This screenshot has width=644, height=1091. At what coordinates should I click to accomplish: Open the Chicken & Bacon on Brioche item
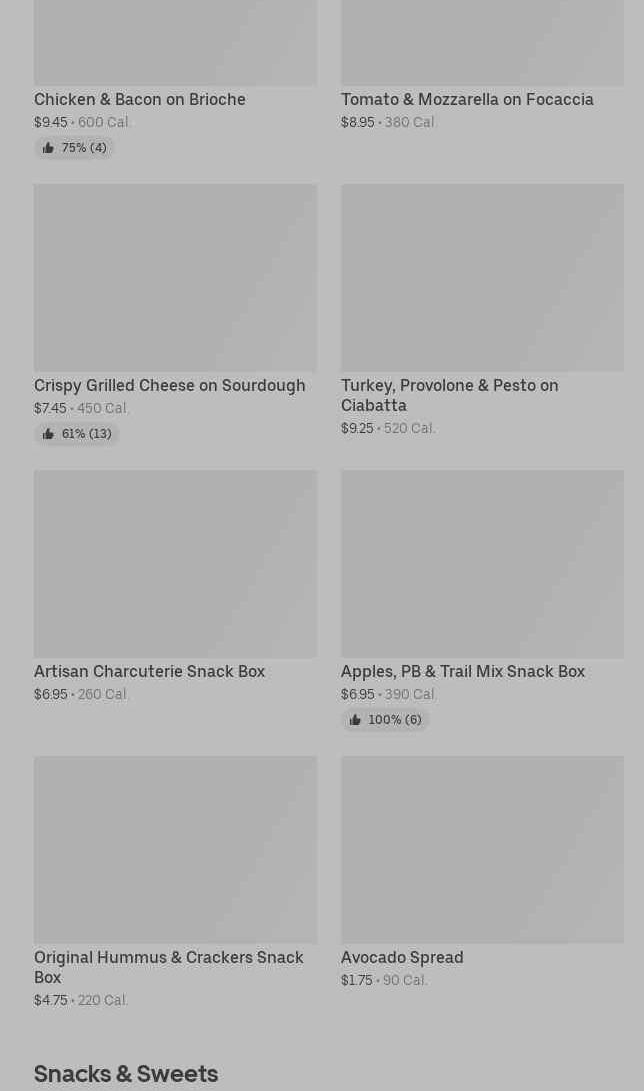coord(175,79)
